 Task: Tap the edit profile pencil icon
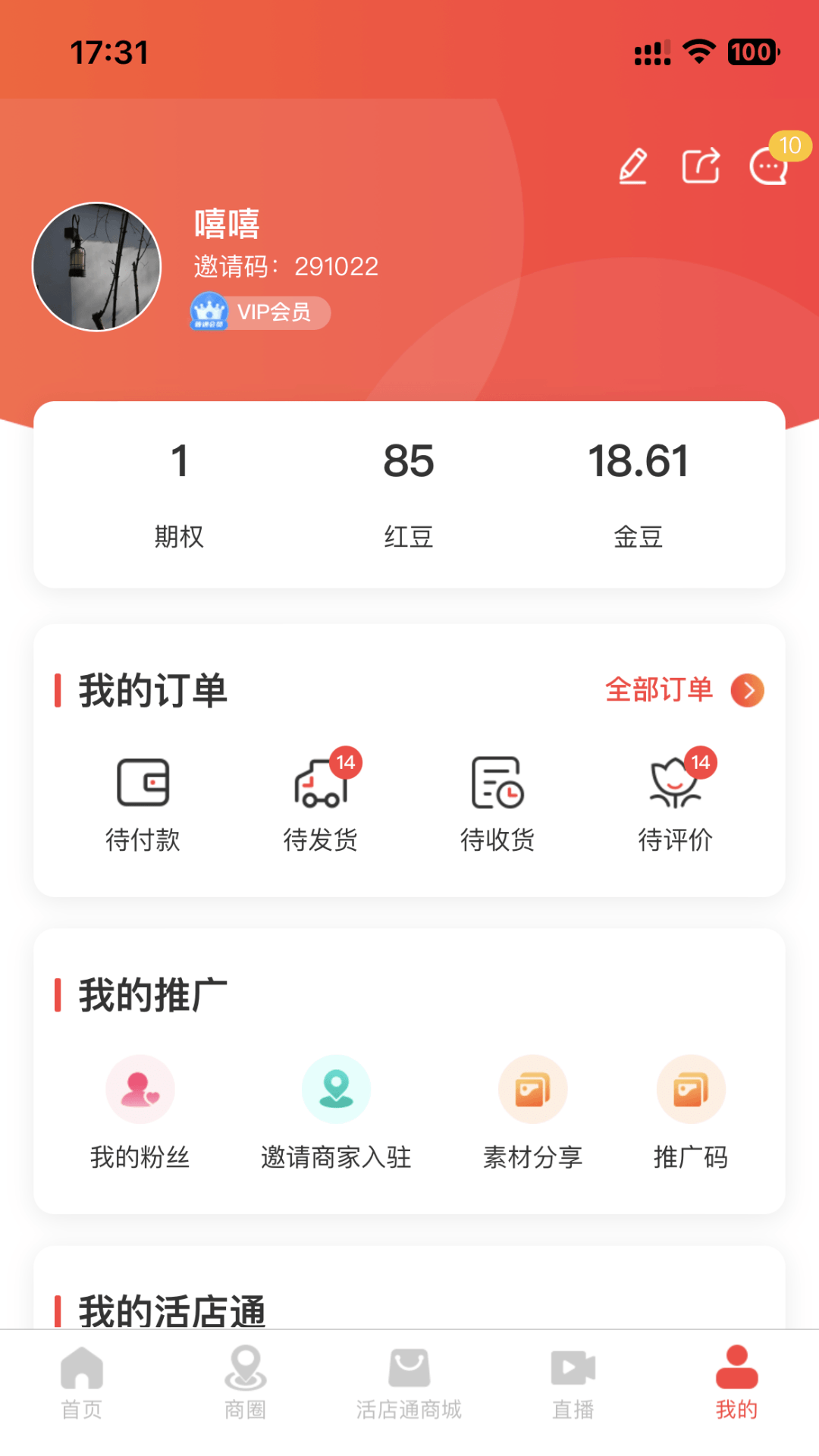(633, 166)
